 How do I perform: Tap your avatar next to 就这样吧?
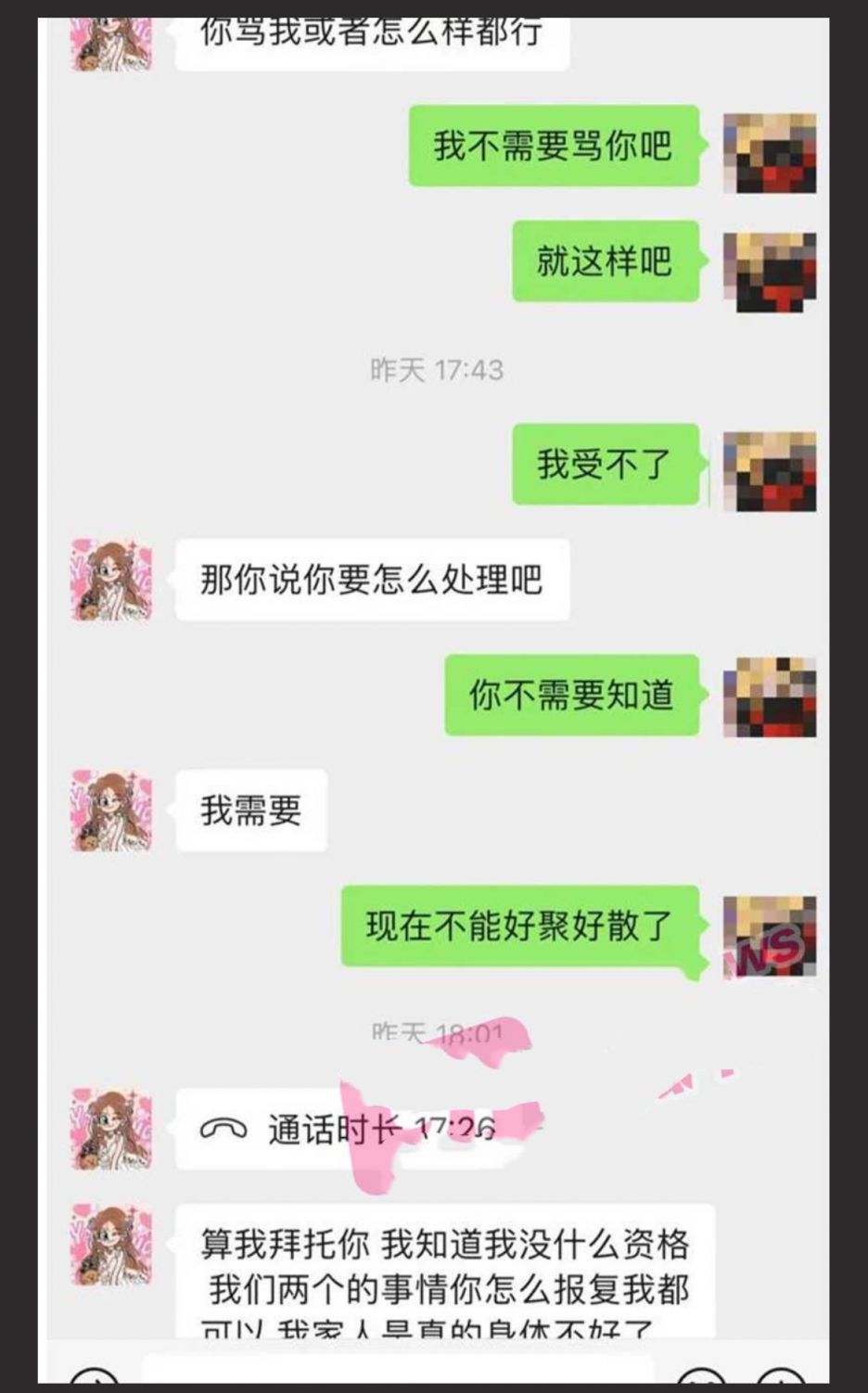pos(771,269)
